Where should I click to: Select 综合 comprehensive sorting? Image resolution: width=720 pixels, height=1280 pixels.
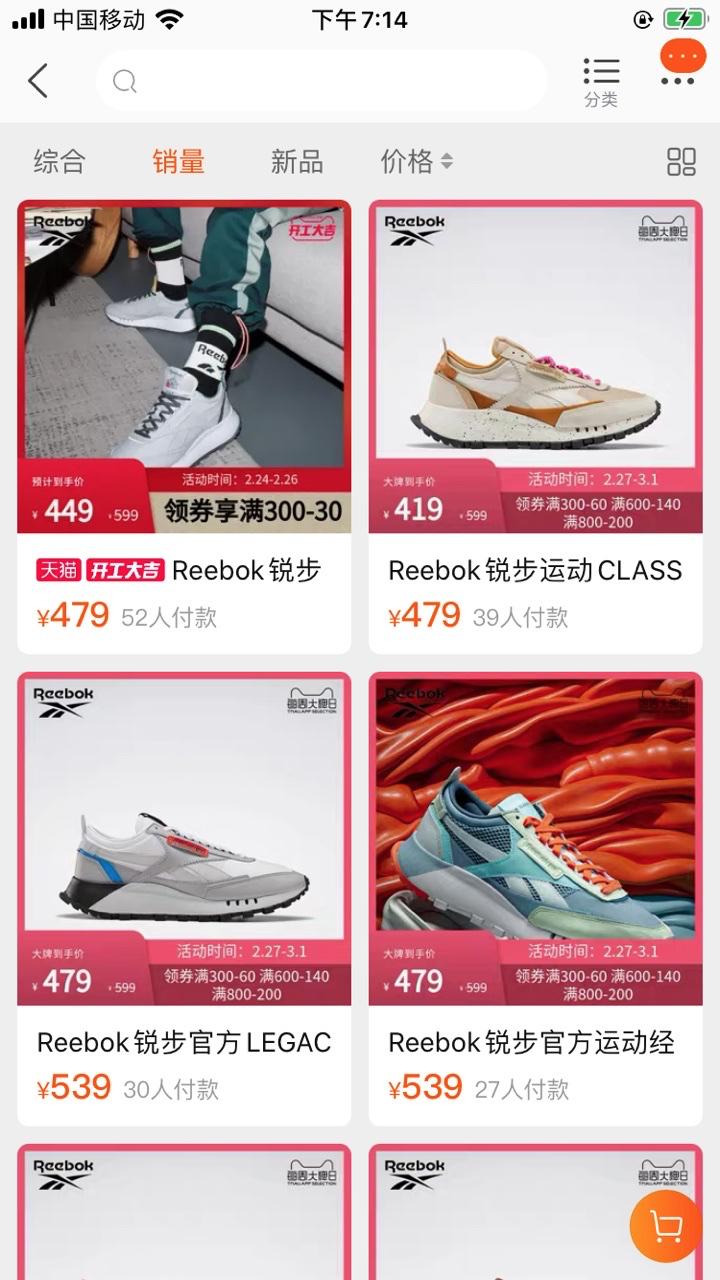click(62, 161)
